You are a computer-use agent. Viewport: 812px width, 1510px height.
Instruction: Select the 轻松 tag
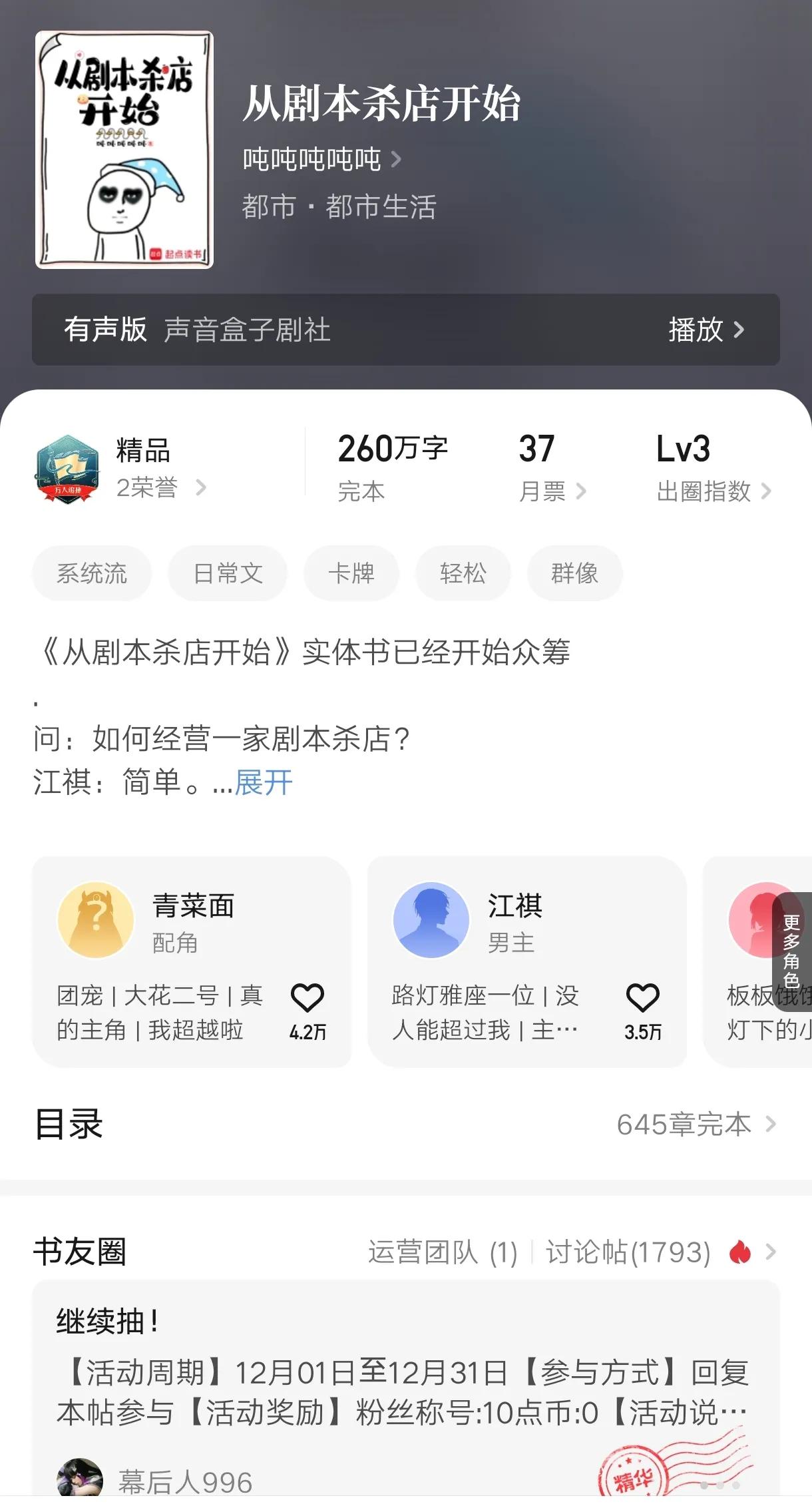[463, 573]
